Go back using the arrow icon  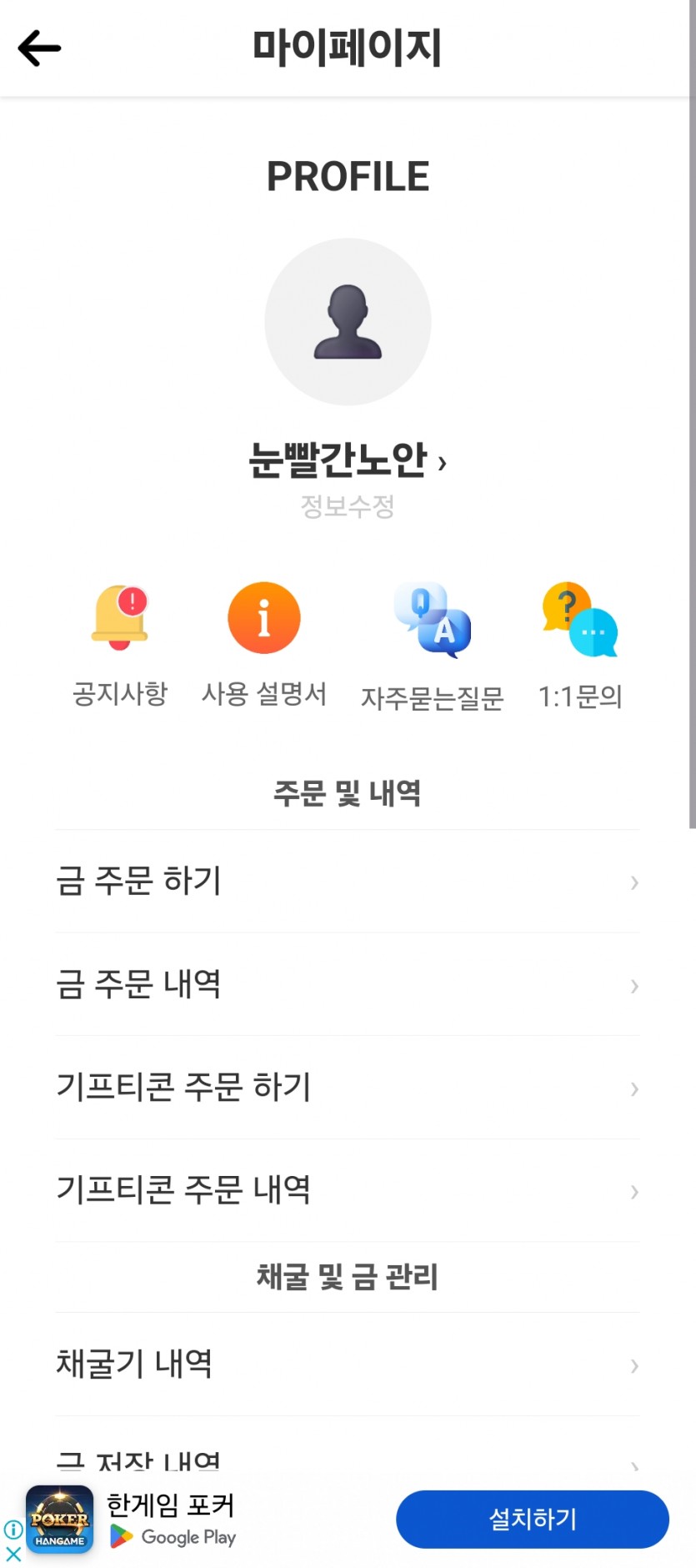[39, 48]
